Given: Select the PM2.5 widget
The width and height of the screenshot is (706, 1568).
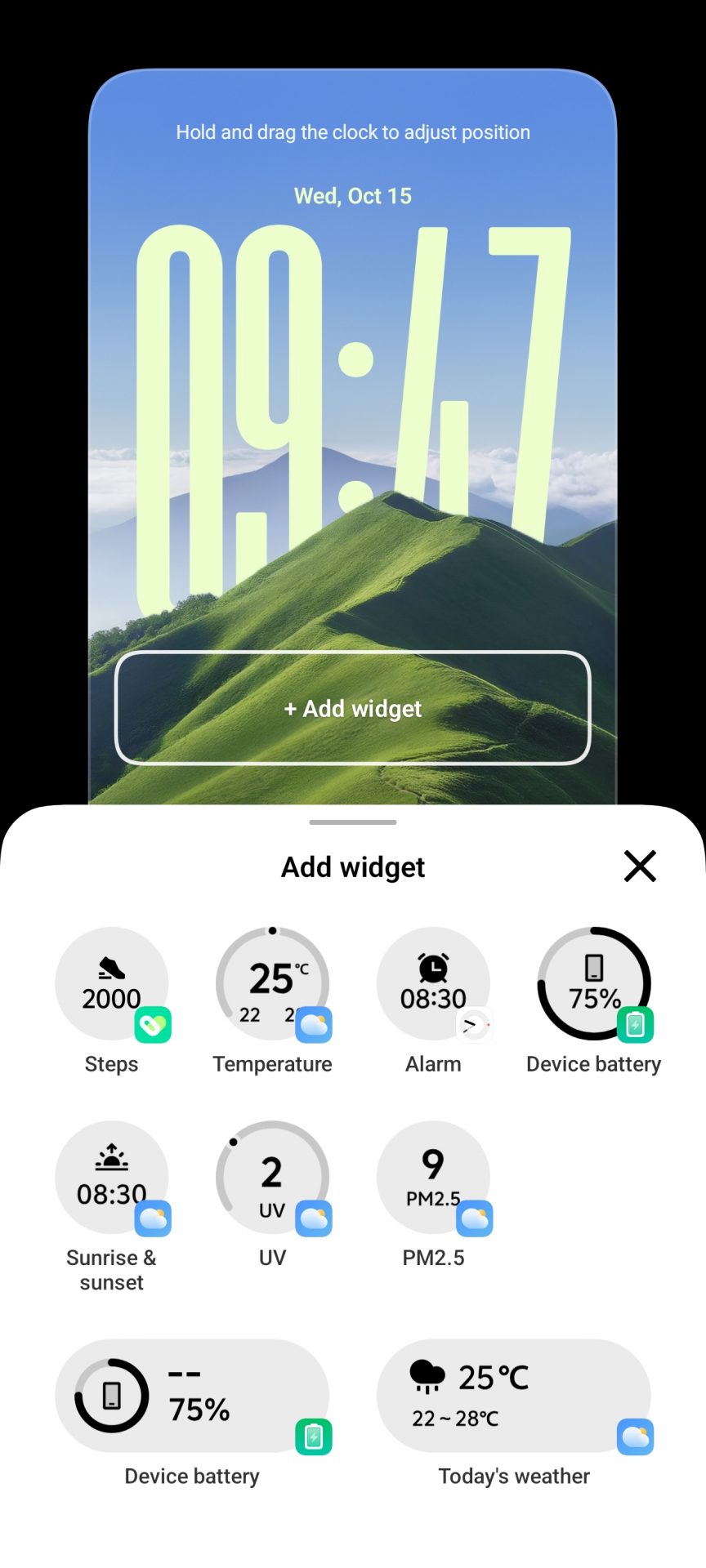Looking at the screenshot, I should point(433,1177).
